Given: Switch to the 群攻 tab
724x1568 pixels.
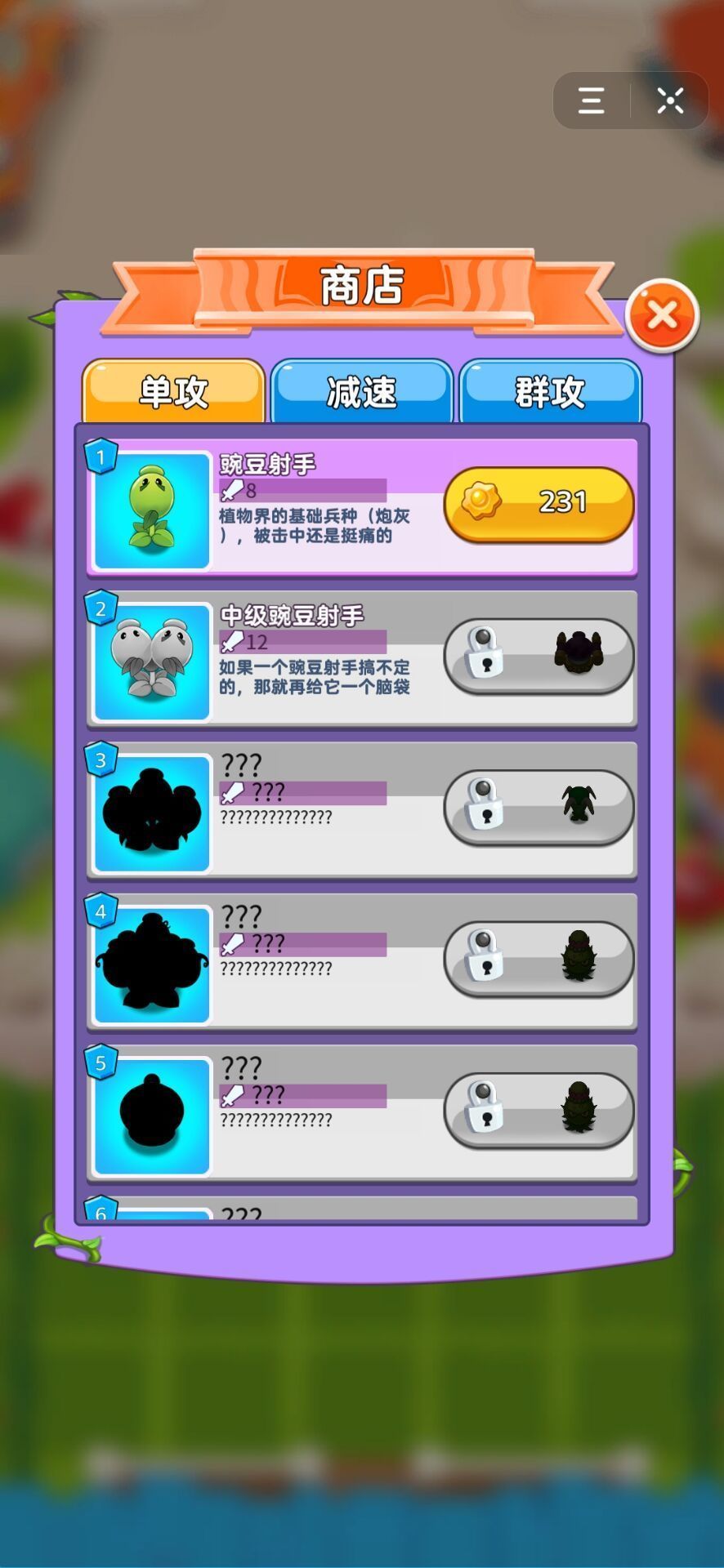Looking at the screenshot, I should click(550, 392).
